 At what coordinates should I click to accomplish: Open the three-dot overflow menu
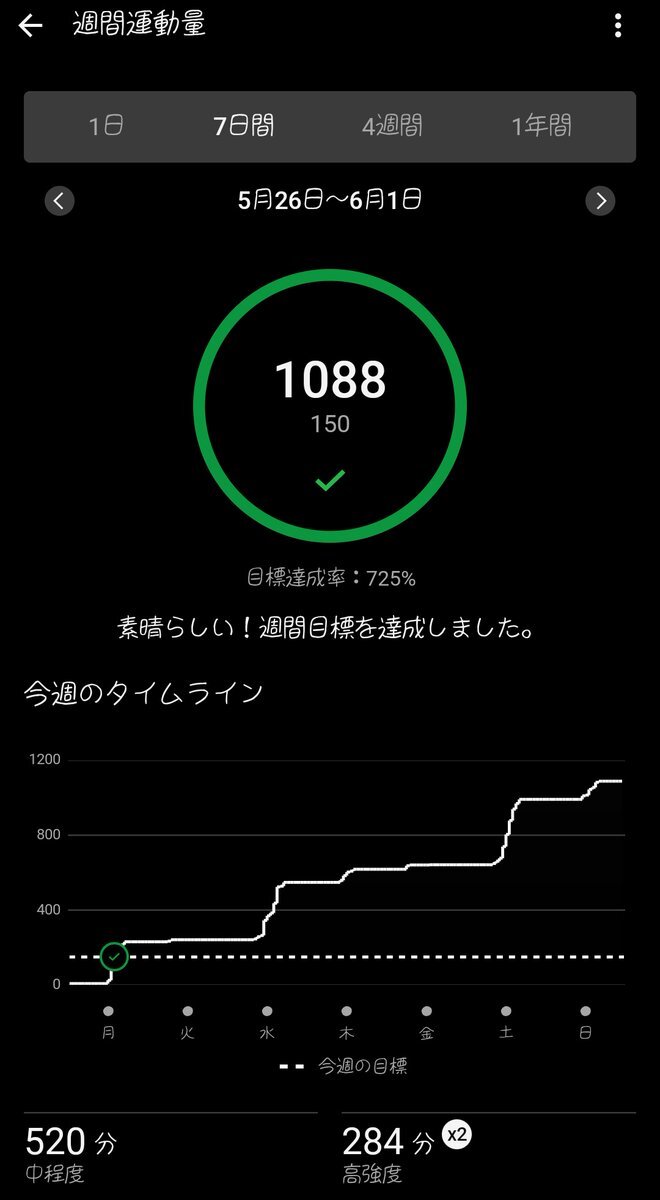618,26
